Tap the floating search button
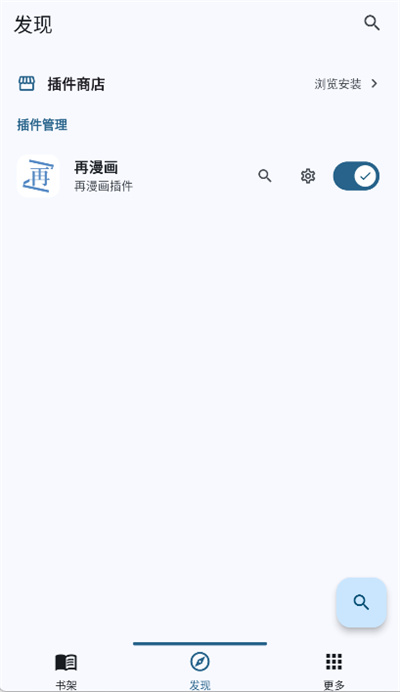The height and width of the screenshot is (692, 400). pyautogui.click(x=361, y=602)
